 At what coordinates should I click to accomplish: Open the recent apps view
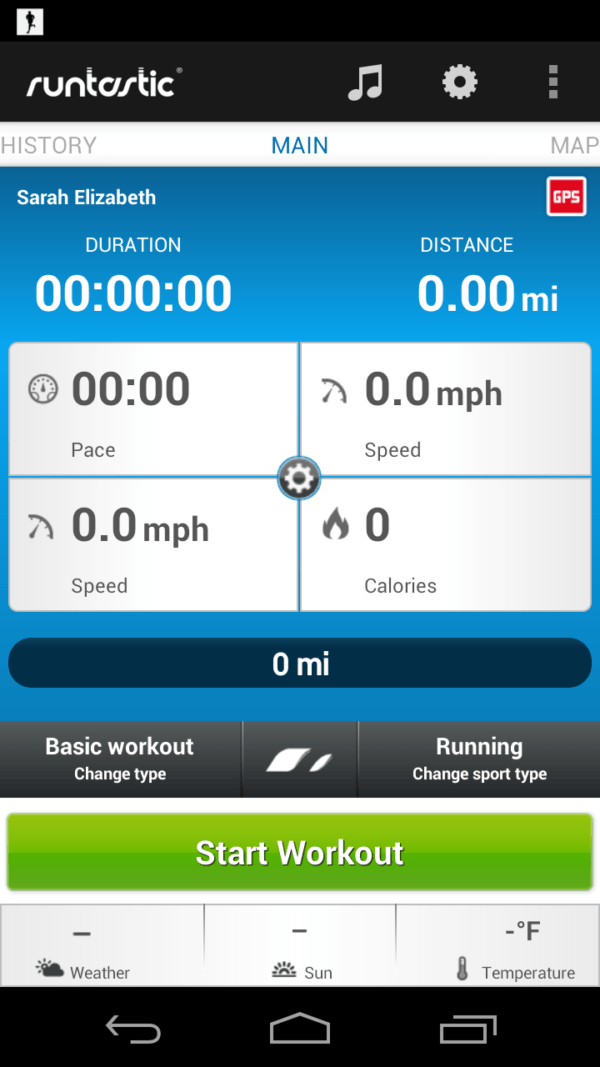coord(467,1028)
